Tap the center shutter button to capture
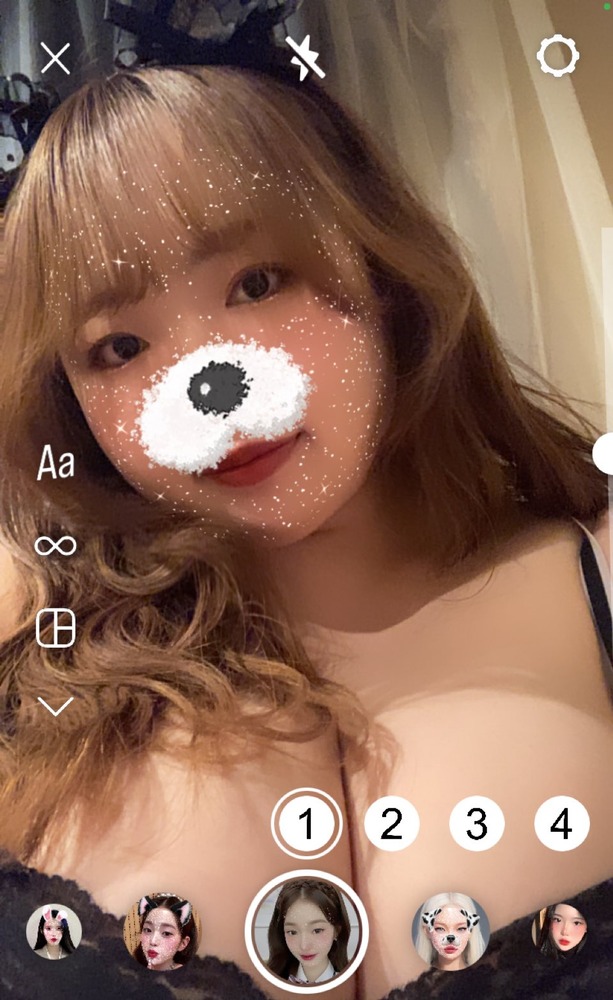613x1000 pixels. (x=307, y=930)
